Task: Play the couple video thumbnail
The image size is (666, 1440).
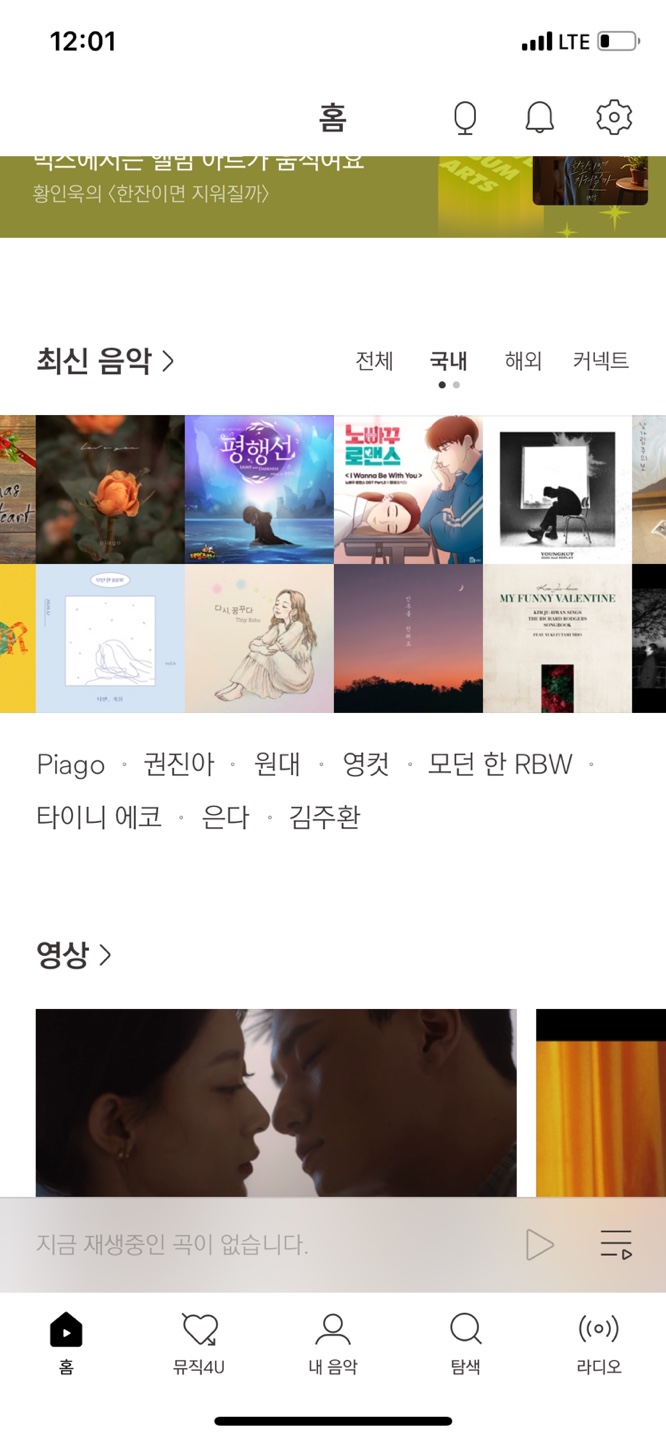Action: point(276,1102)
